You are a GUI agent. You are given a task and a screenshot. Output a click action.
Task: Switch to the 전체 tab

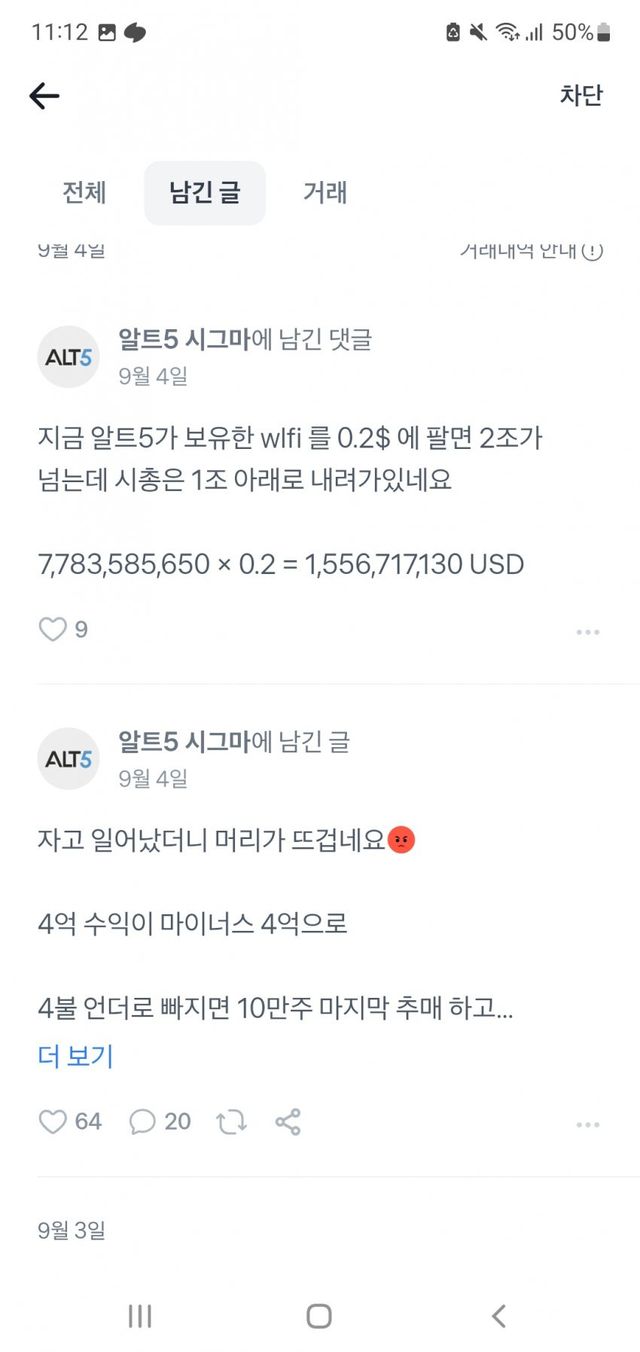[84, 192]
